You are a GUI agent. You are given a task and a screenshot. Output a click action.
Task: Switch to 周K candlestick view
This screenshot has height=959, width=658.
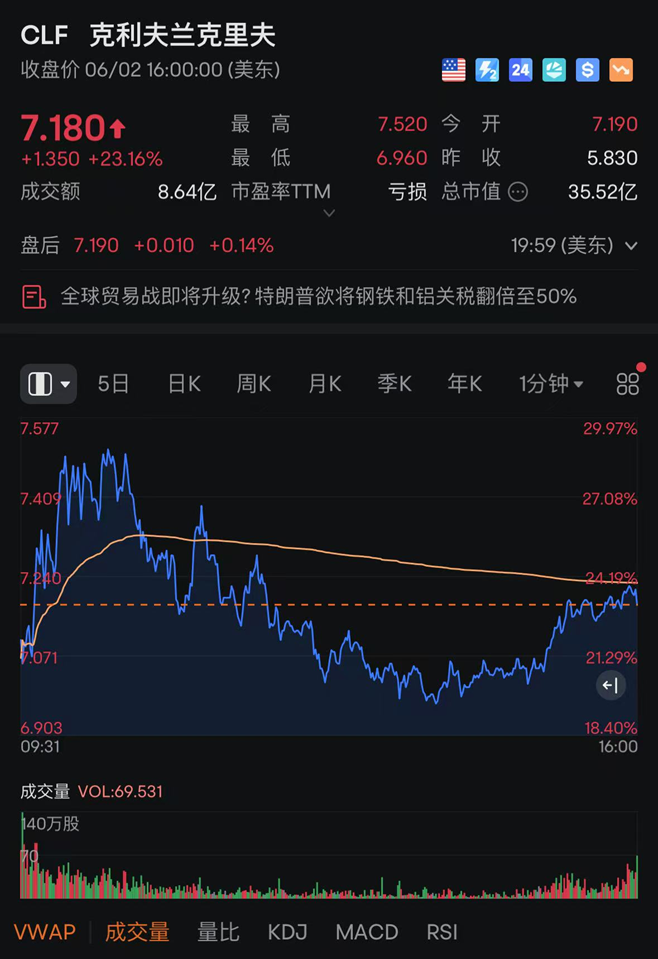[254, 384]
